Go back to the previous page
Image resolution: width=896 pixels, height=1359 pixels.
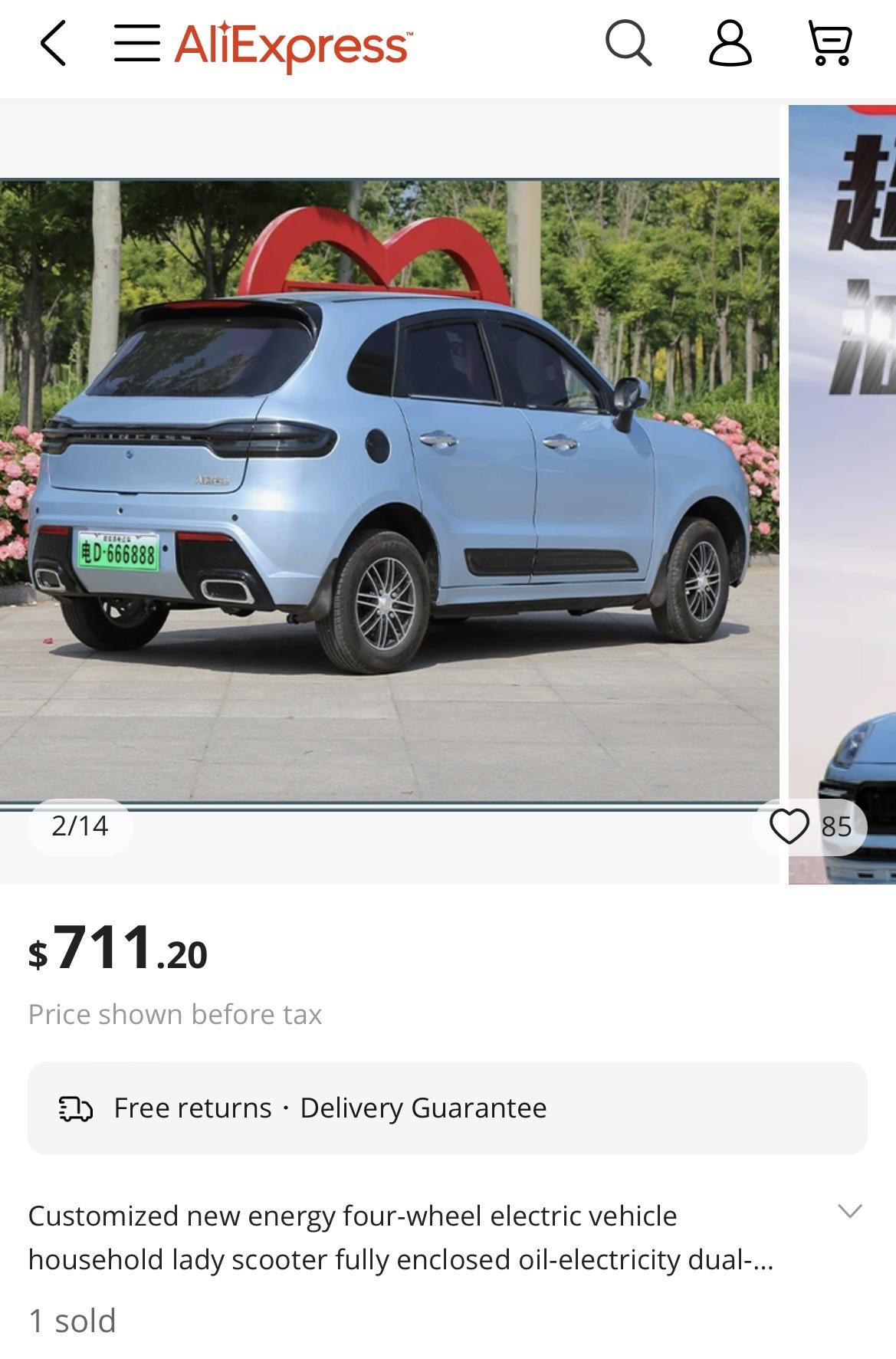[53, 44]
